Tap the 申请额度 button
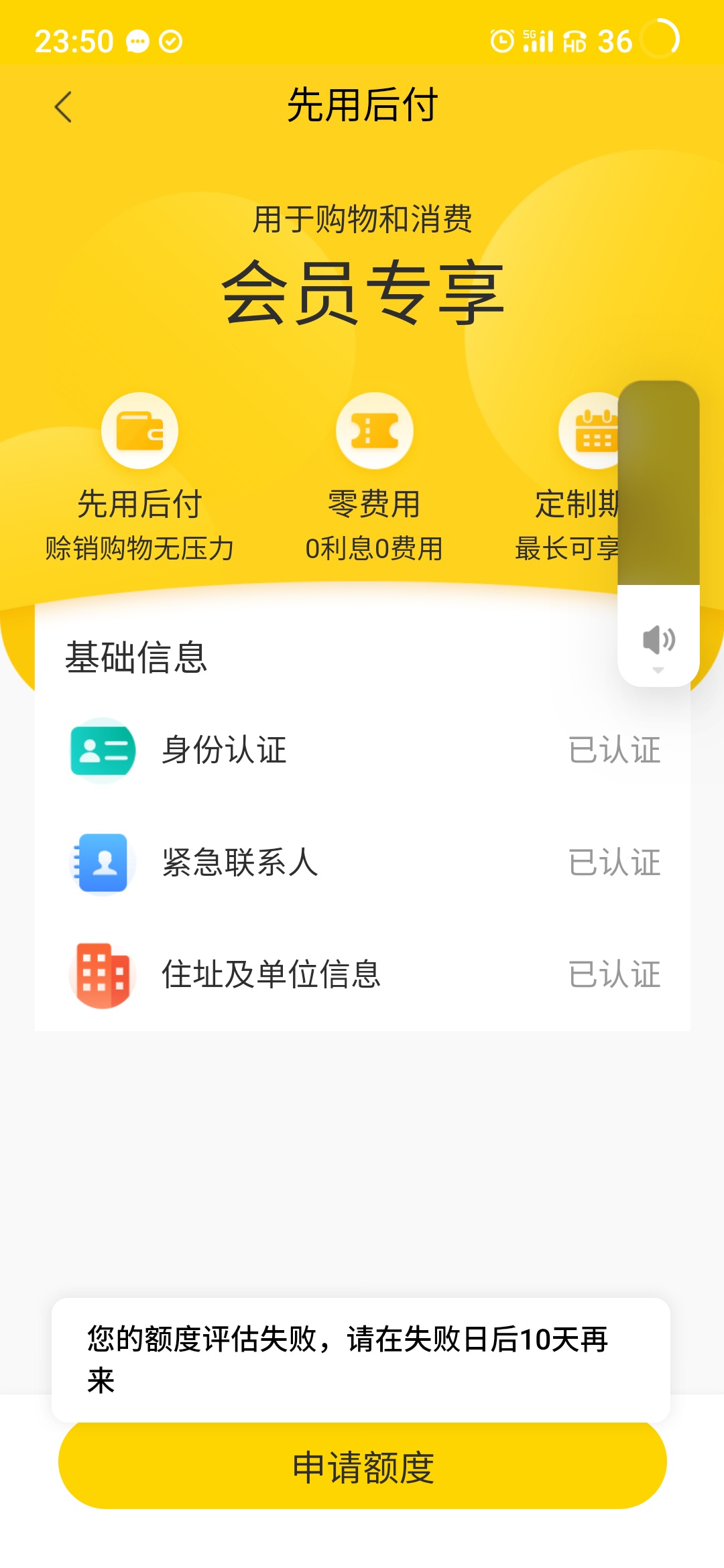This screenshot has width=724, height=1568. [362, 1467]
